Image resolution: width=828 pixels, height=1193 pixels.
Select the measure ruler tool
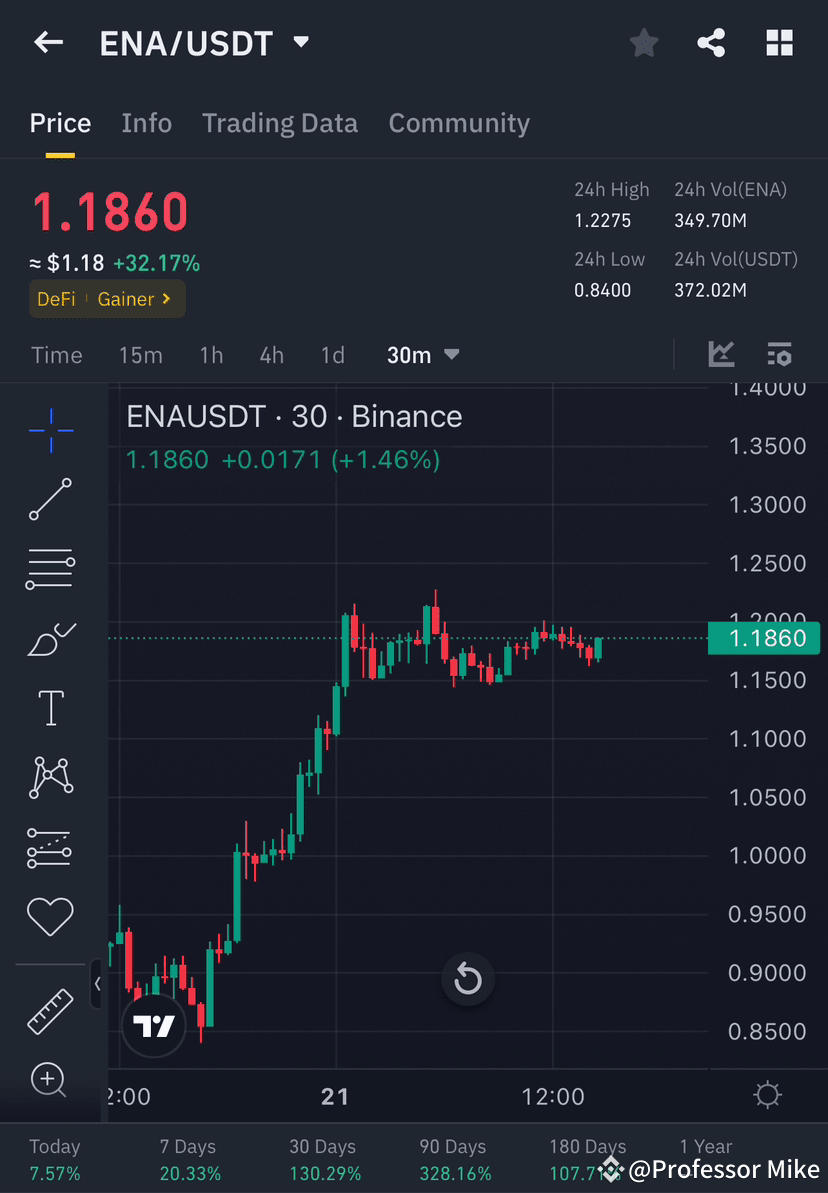(x=49, y=1010)
